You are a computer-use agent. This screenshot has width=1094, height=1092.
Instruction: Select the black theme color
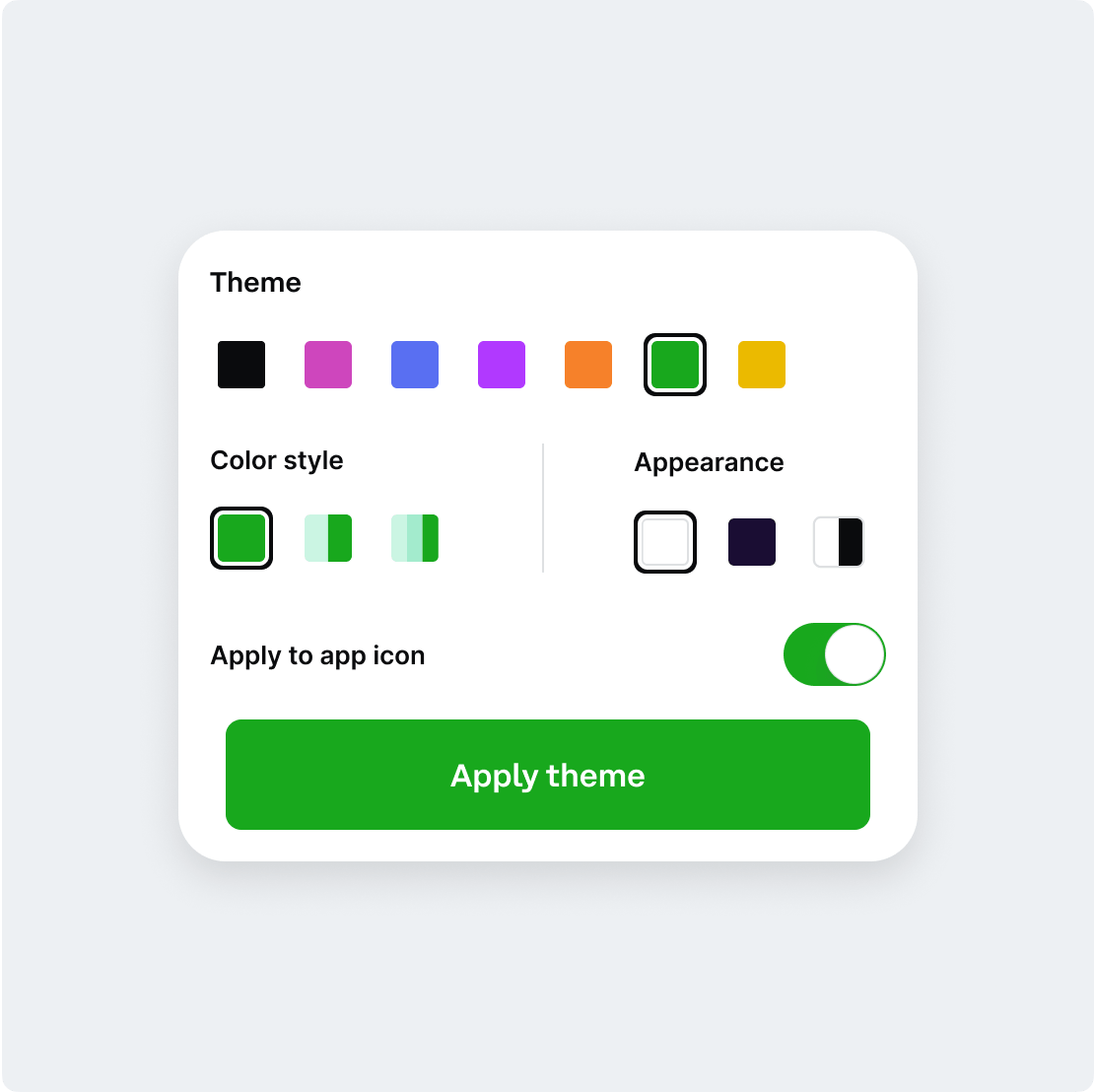pyautogui.click(x=241, y=365)
